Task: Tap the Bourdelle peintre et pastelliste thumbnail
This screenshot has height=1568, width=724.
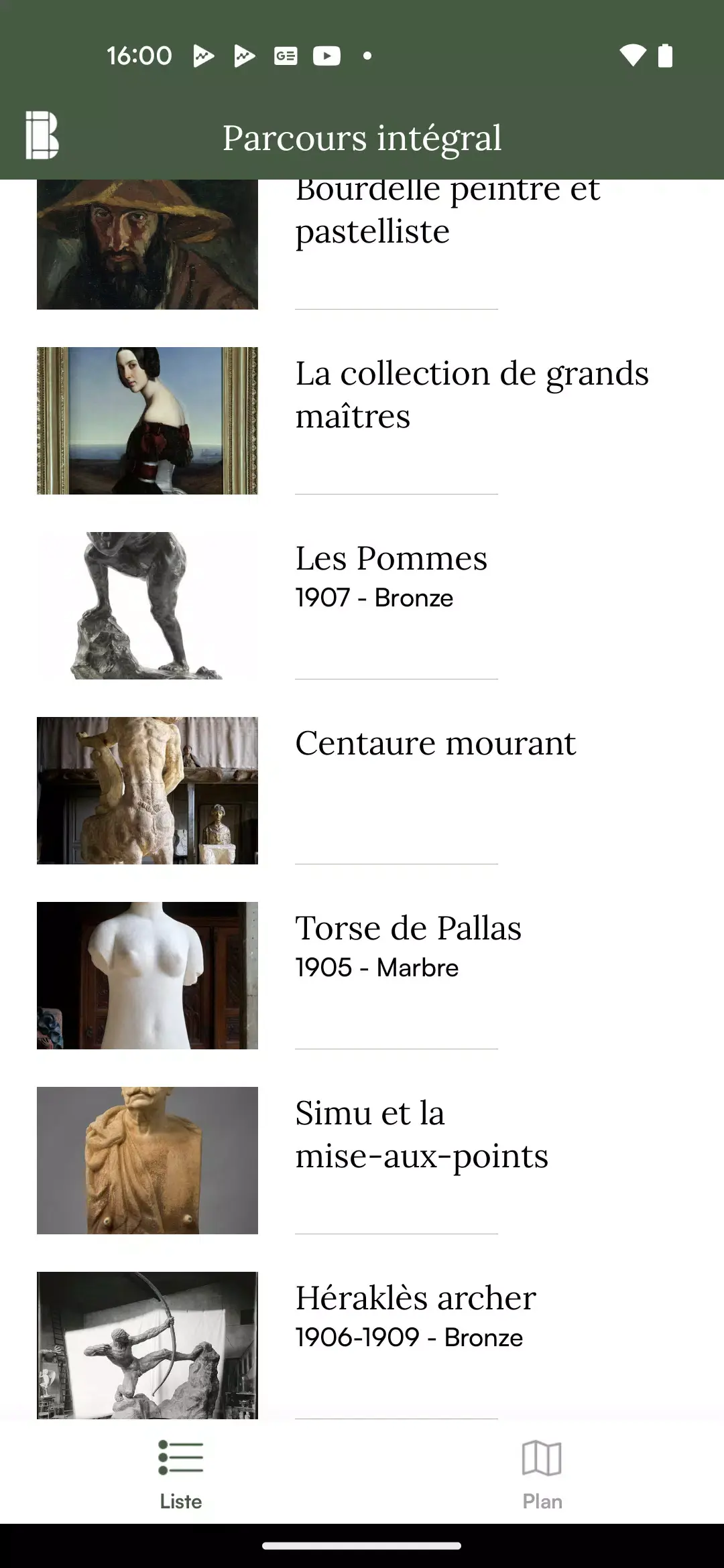Action: click(147, 245)
